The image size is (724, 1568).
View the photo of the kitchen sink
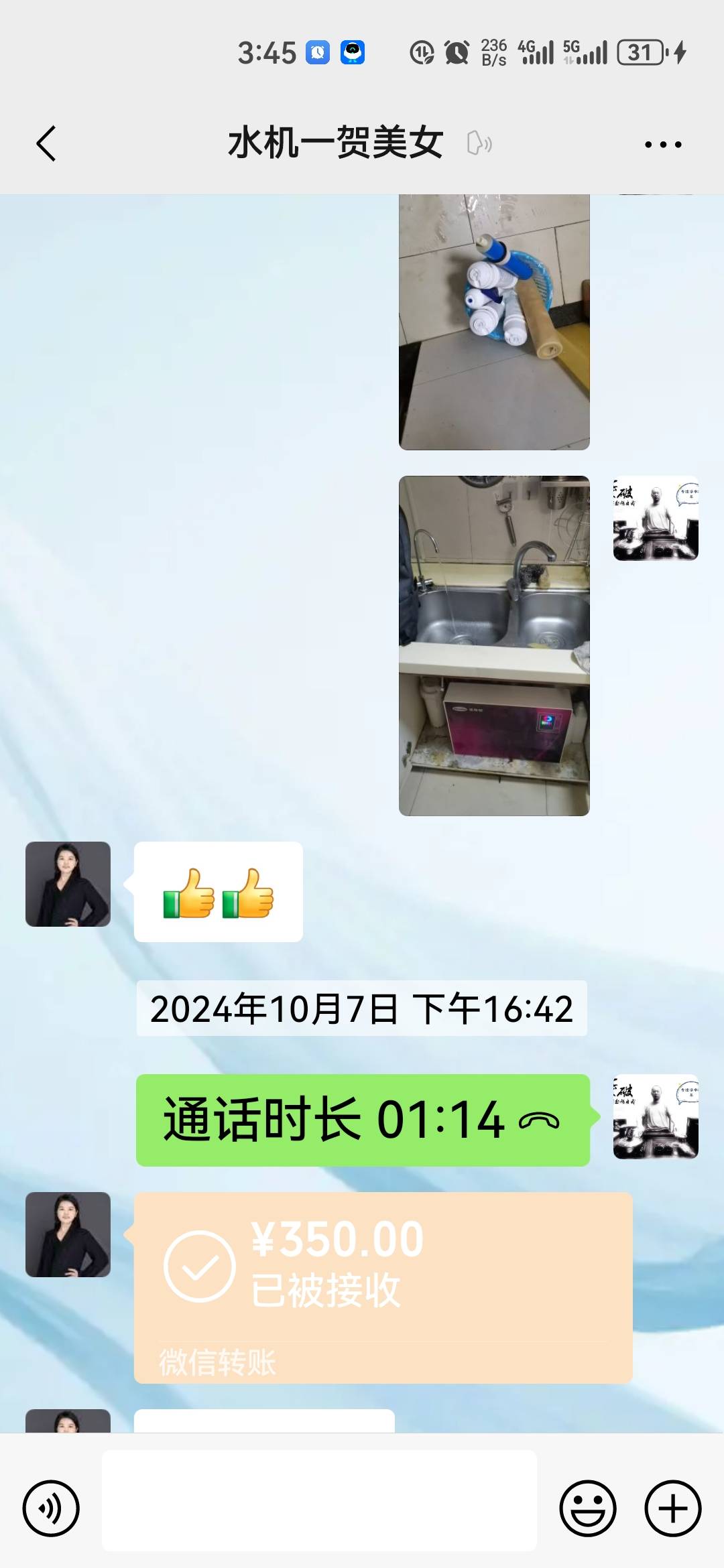494,645
